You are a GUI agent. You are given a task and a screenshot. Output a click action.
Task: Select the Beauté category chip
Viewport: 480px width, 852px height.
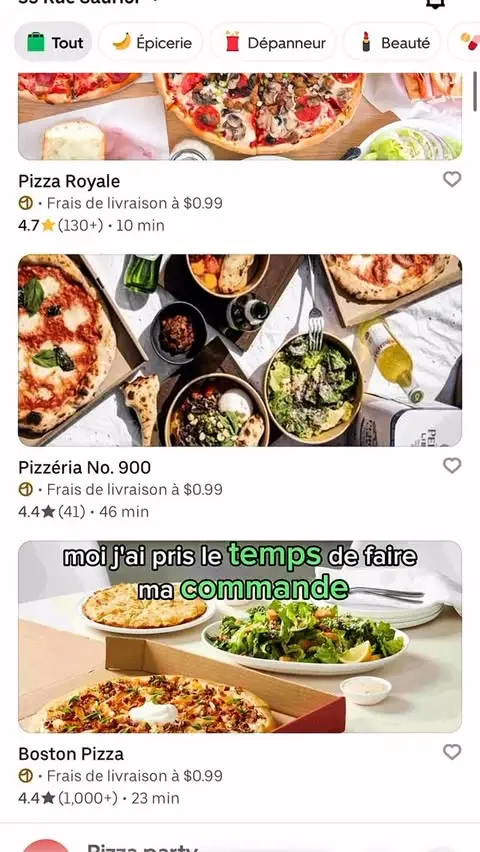pos(394,42)
